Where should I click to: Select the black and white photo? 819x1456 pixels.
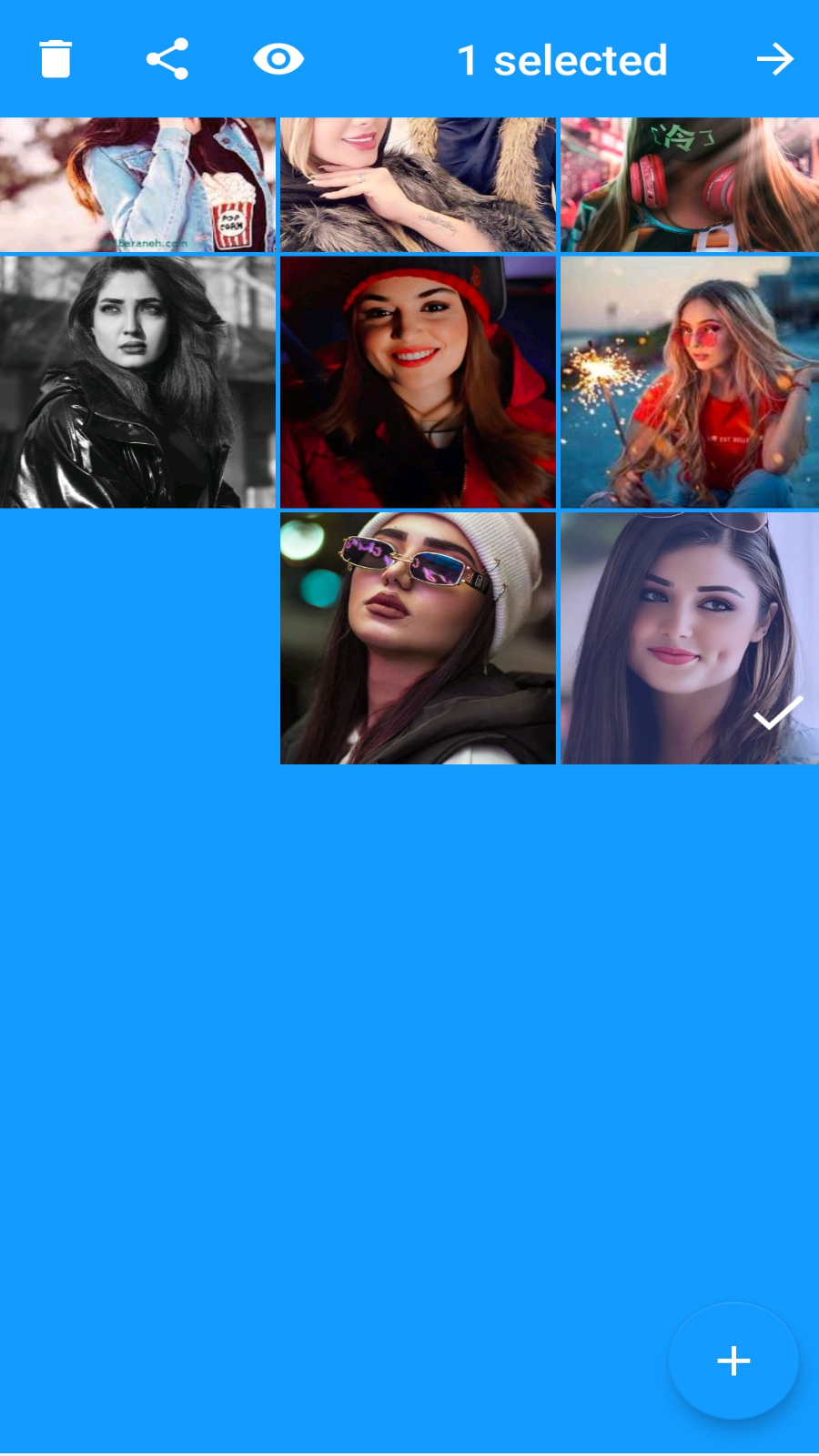pyautogui.click(x=137, y=381)
